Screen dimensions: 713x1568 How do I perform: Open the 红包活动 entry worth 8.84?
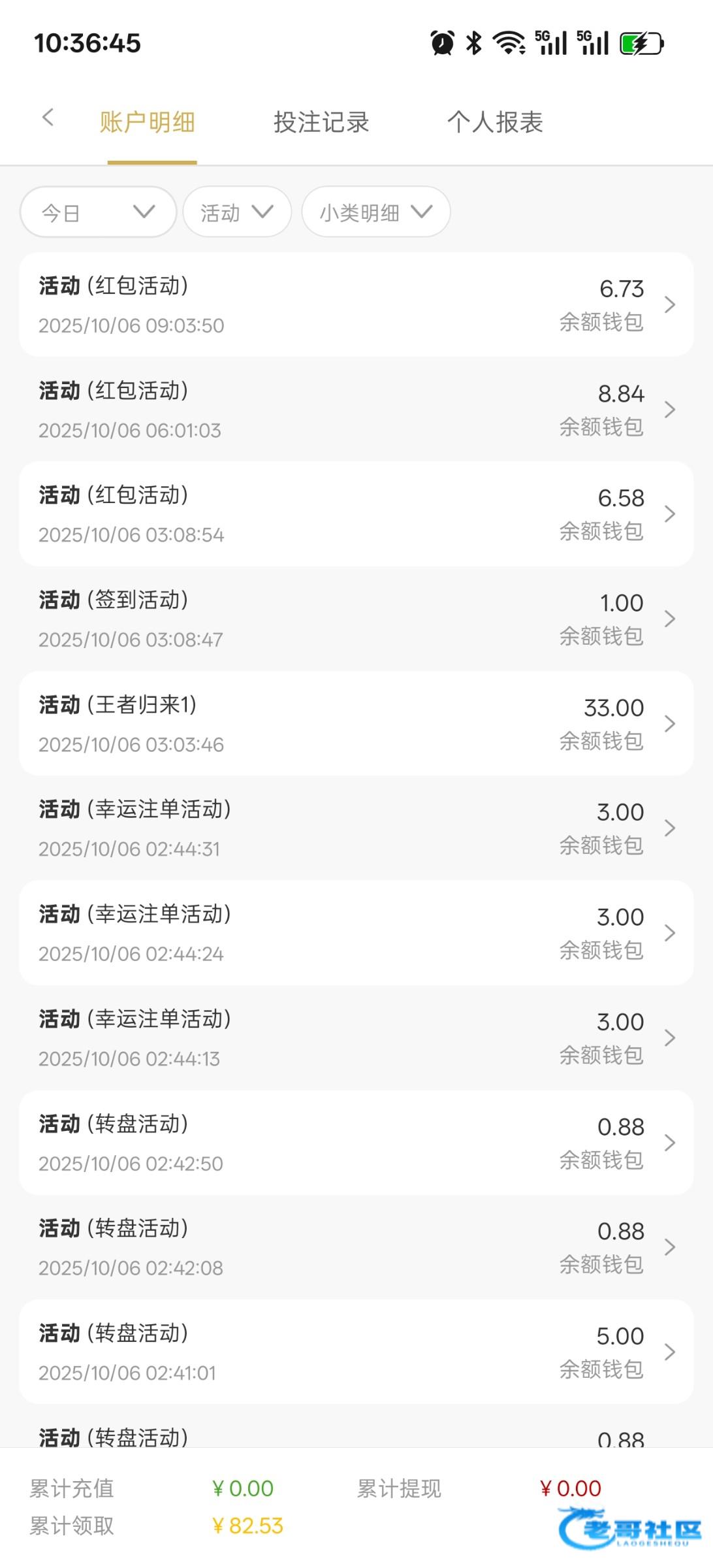[x=356, y=410]
